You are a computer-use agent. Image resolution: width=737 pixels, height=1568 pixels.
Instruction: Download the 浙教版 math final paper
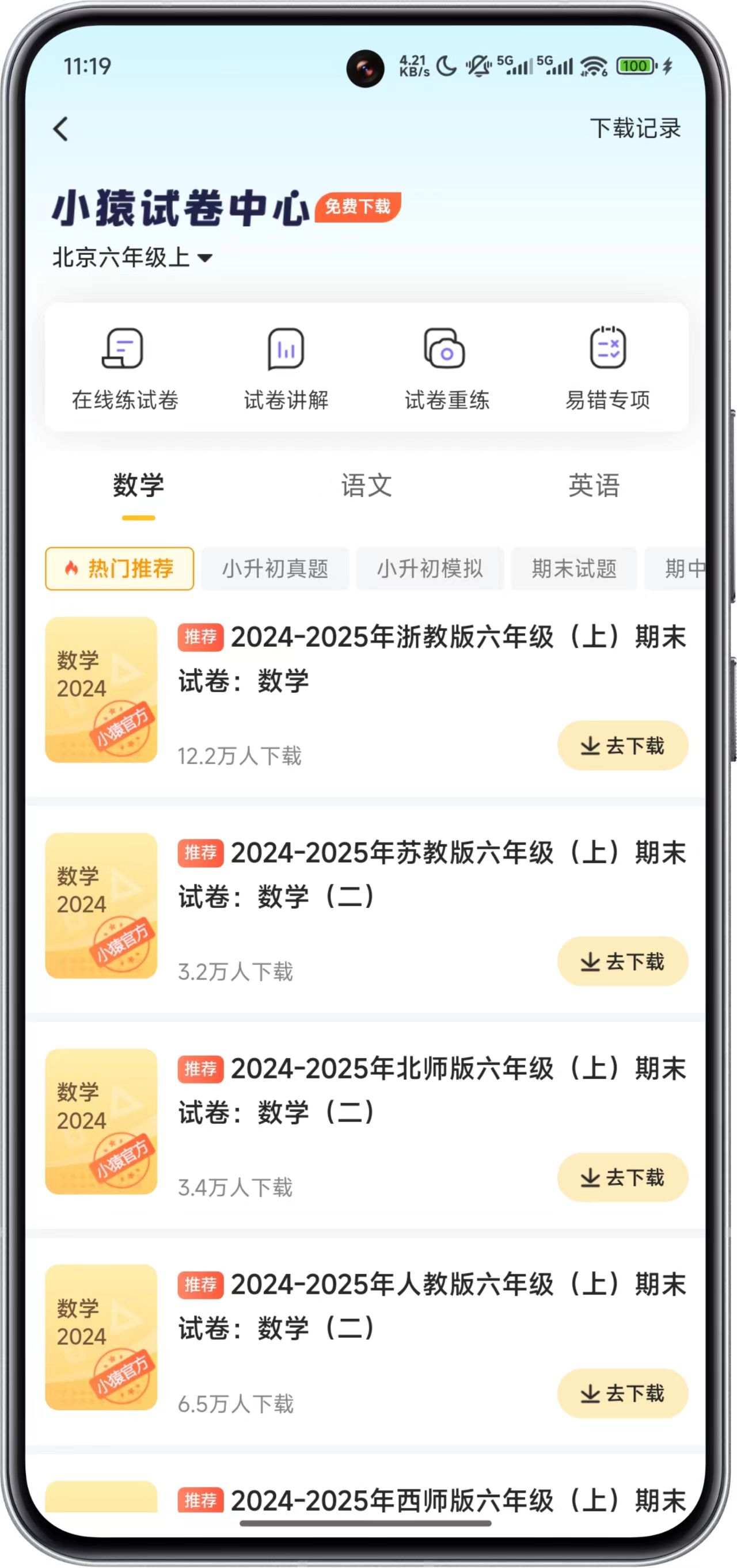click(622, 746)
